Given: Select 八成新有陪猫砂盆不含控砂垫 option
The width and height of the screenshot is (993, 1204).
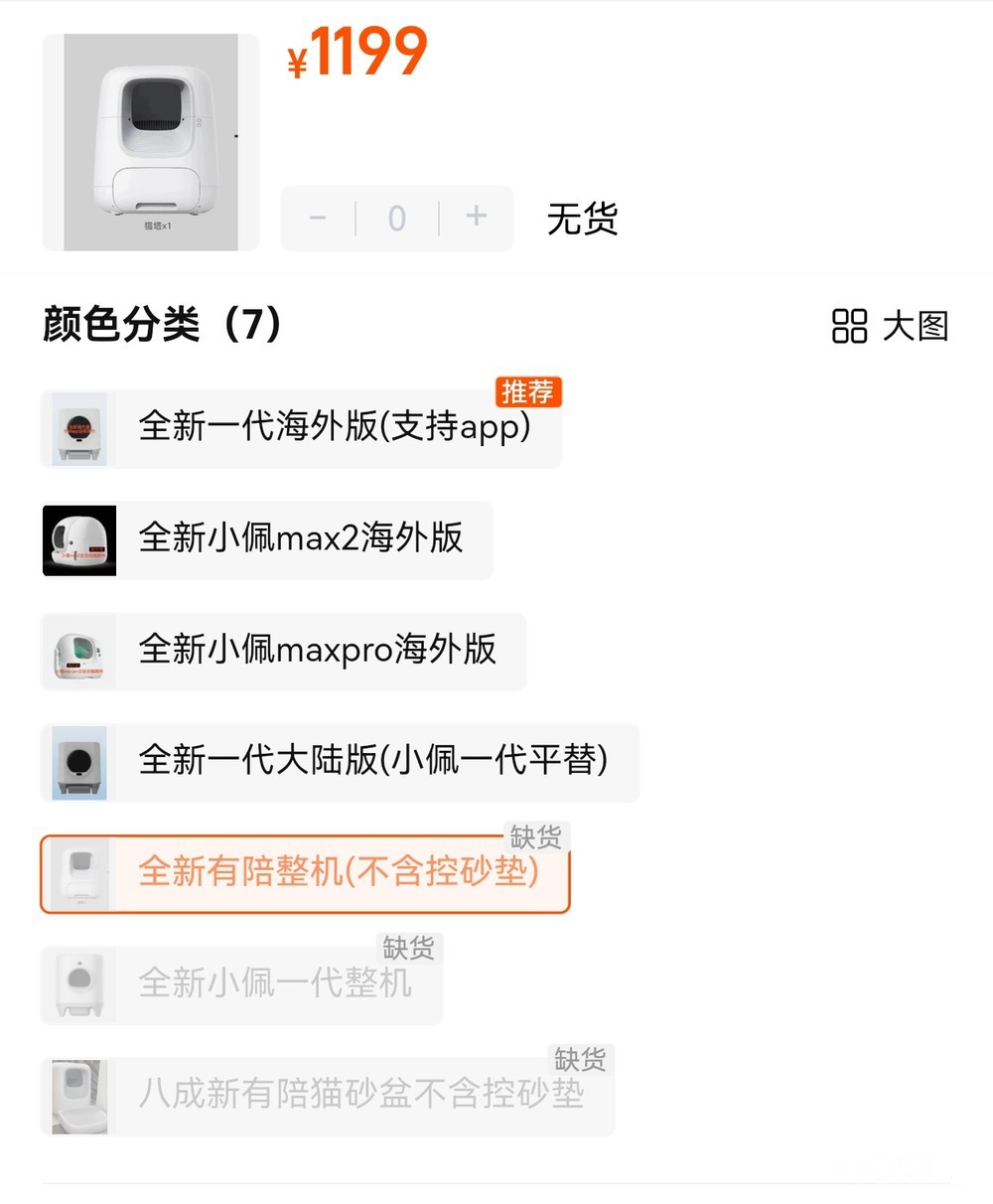Looking at the screenshot, I should [328, 1096].
